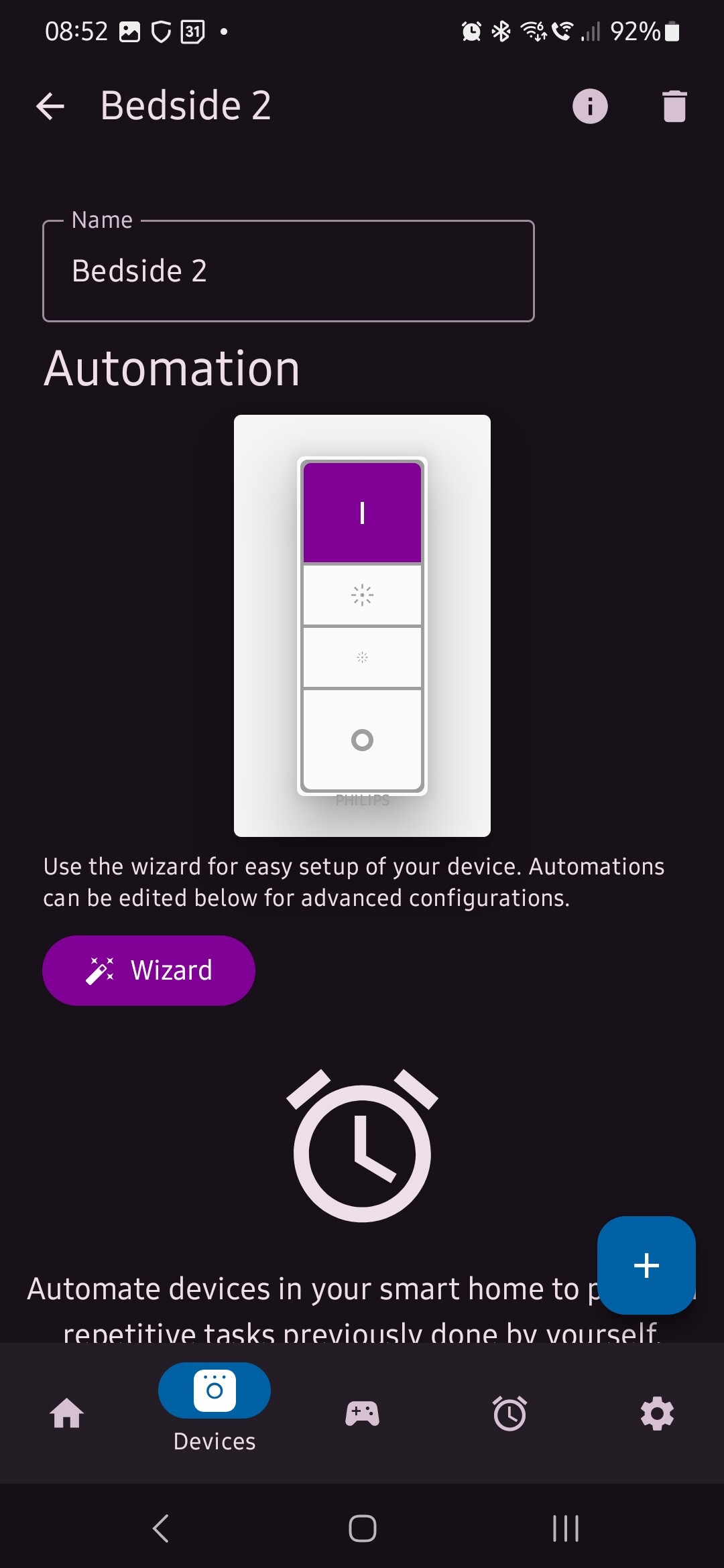Viewport: 724px width, 1568px height.
Task: Switch to the game controller tab
Action: pos(362,1413)
